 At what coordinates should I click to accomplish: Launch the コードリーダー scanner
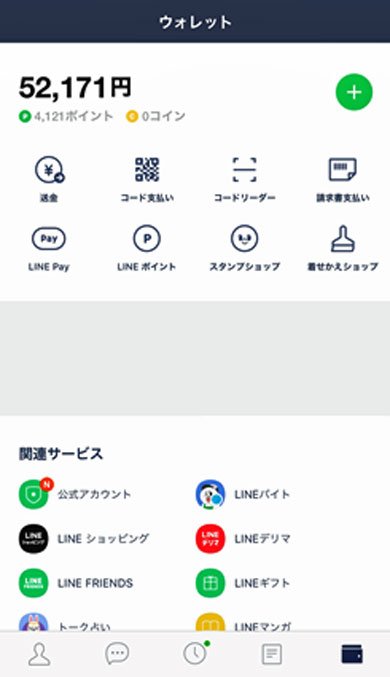244,180
